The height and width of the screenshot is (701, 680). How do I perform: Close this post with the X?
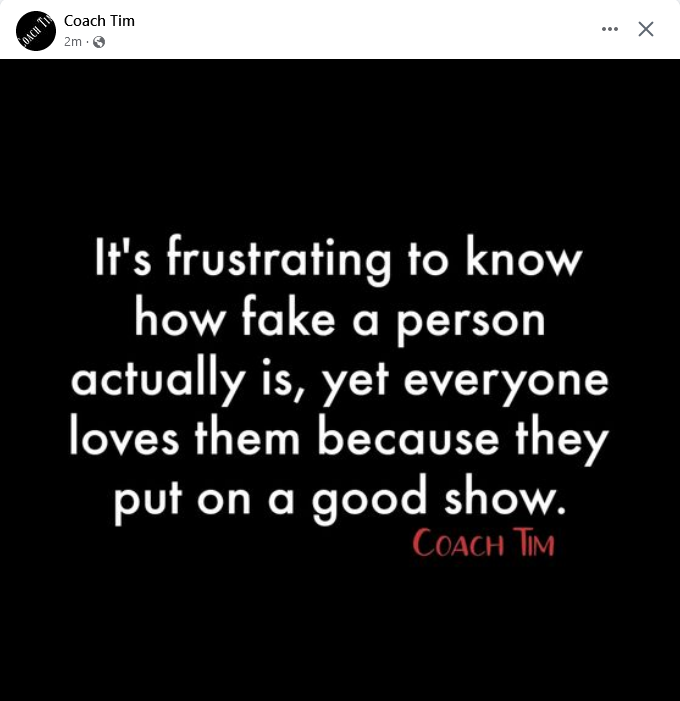646,29
